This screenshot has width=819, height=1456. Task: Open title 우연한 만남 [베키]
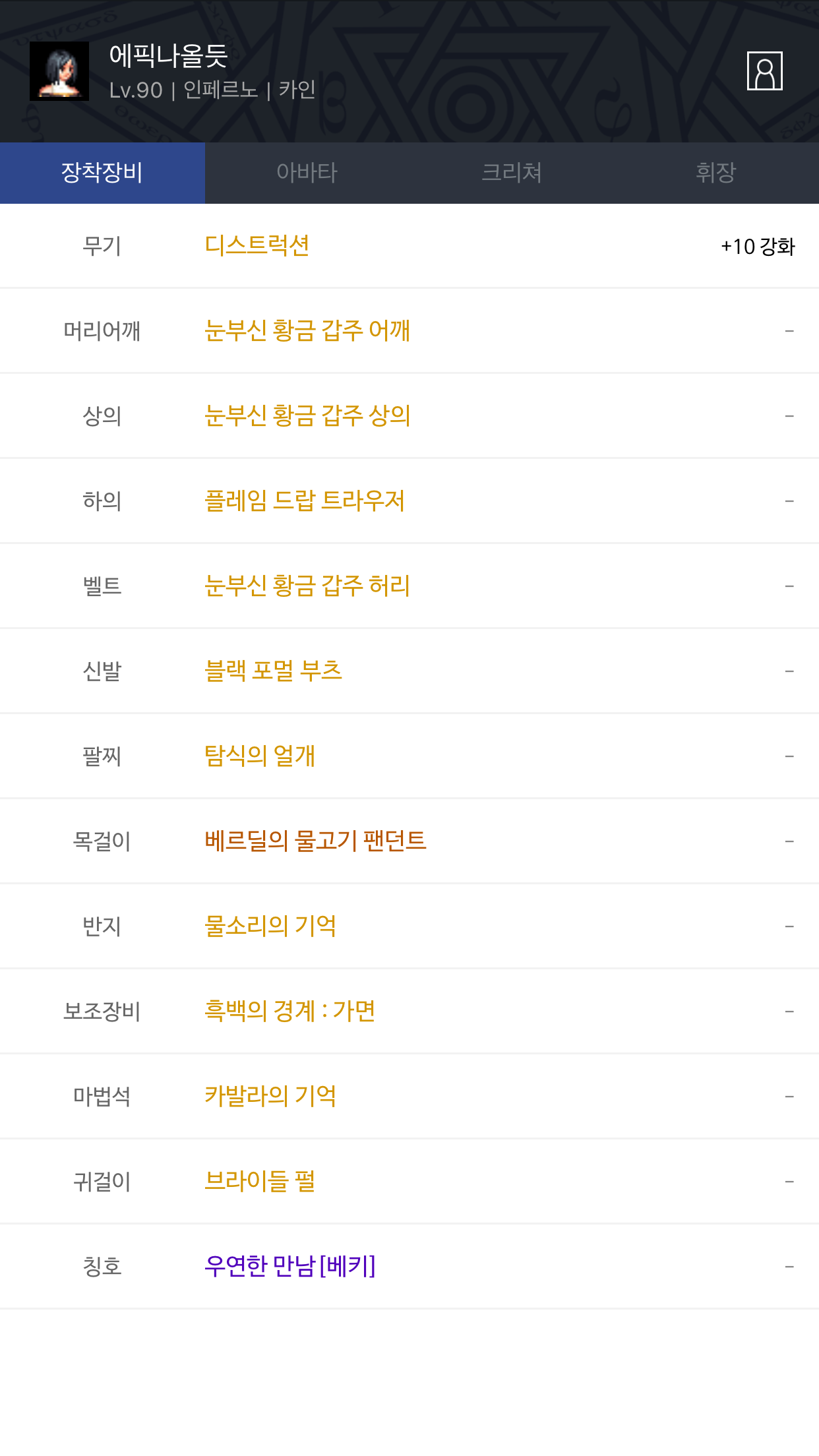tap(290, 1266)
